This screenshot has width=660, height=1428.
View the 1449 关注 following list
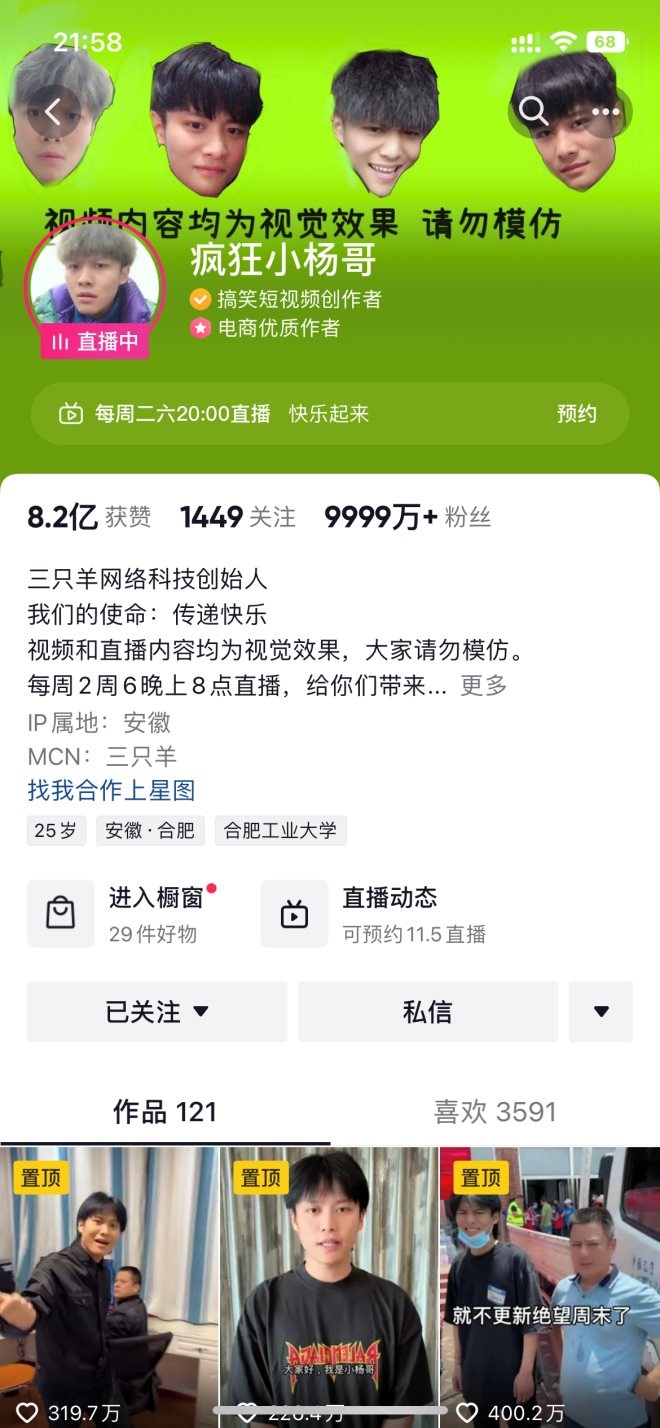click(238, 517)
